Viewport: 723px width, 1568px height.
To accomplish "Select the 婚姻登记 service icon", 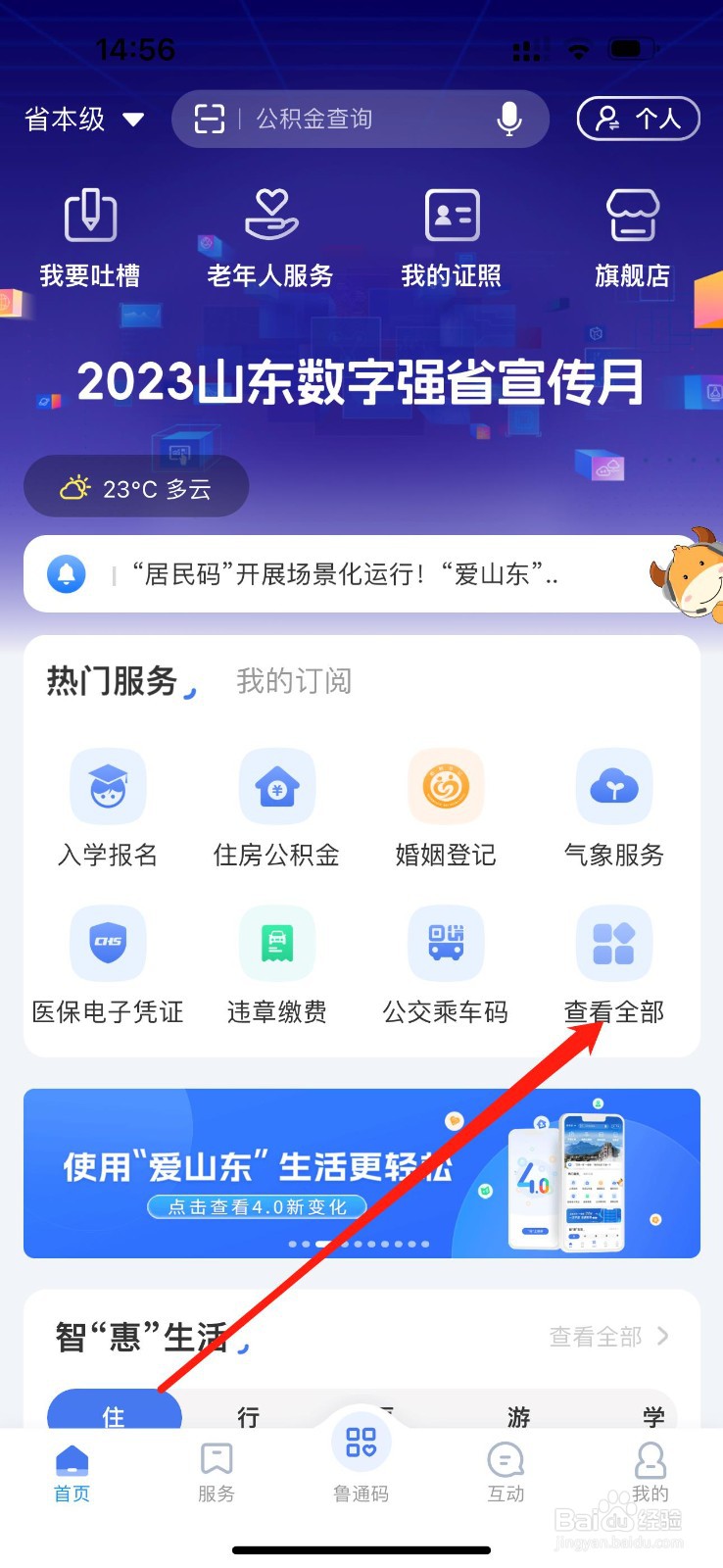I will point(446,786).
